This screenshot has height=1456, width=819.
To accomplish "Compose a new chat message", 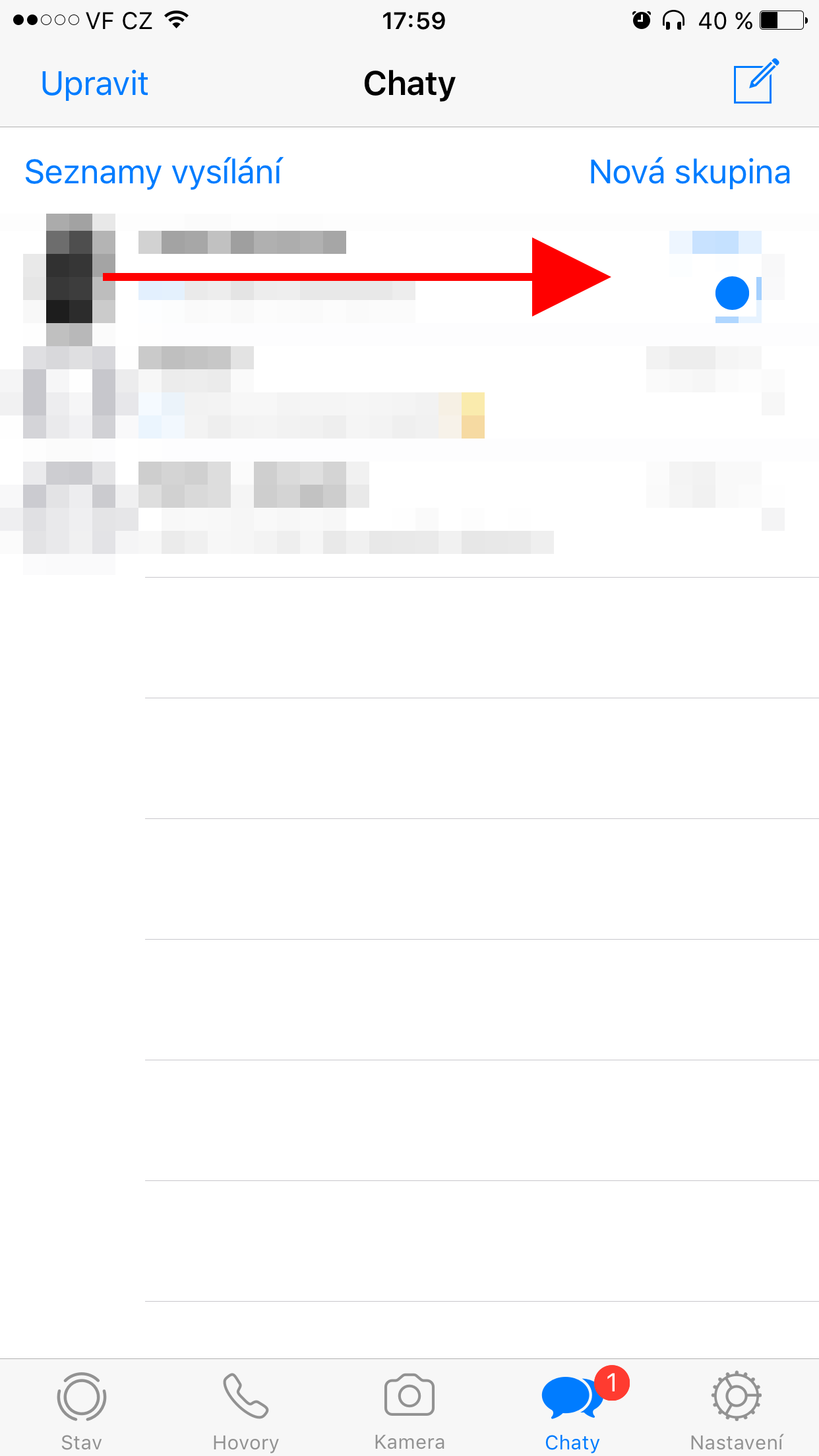I will pyautogui.click(x=756, y=82).
